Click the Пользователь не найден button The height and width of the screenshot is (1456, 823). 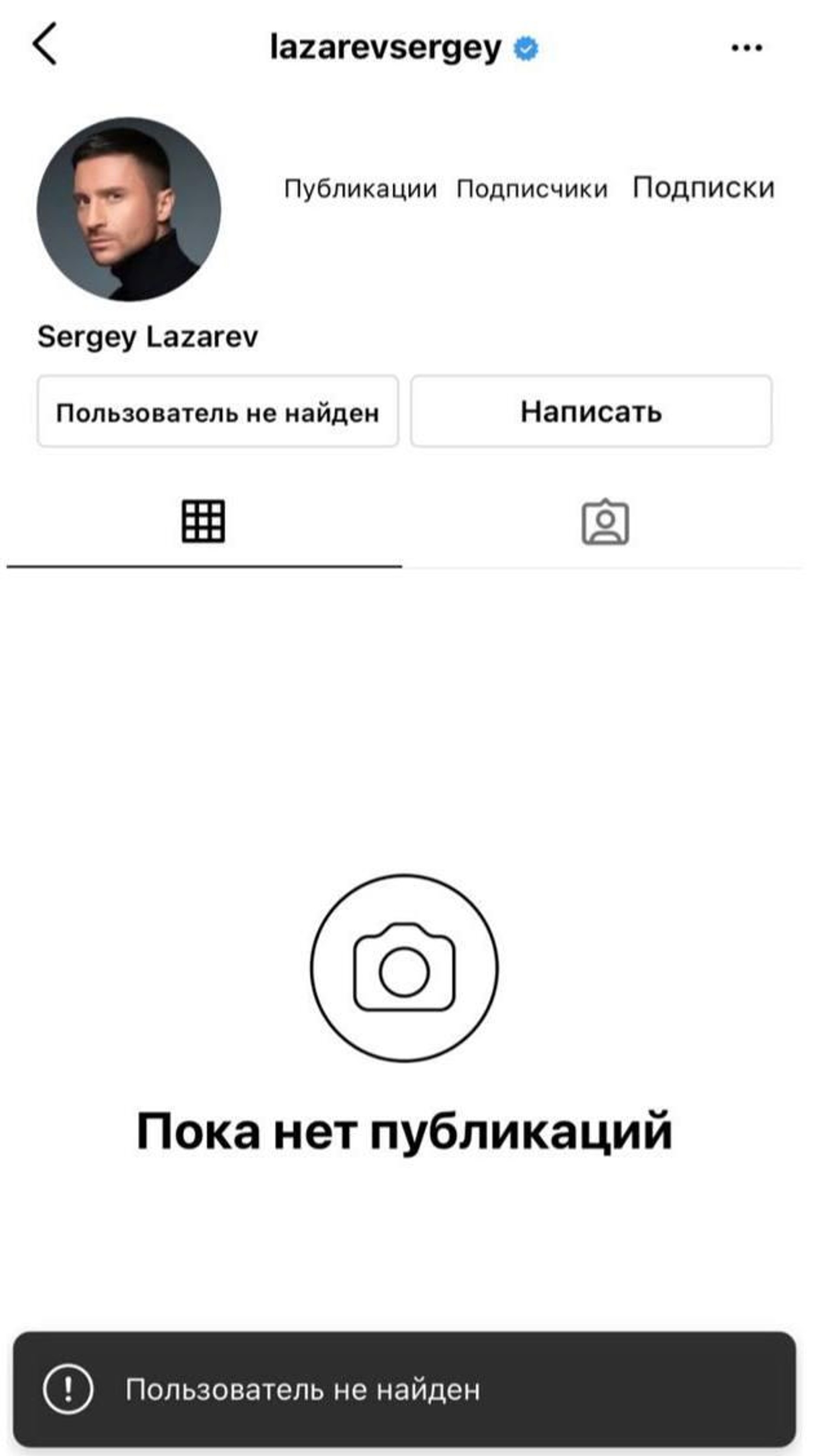coord(217,412)
